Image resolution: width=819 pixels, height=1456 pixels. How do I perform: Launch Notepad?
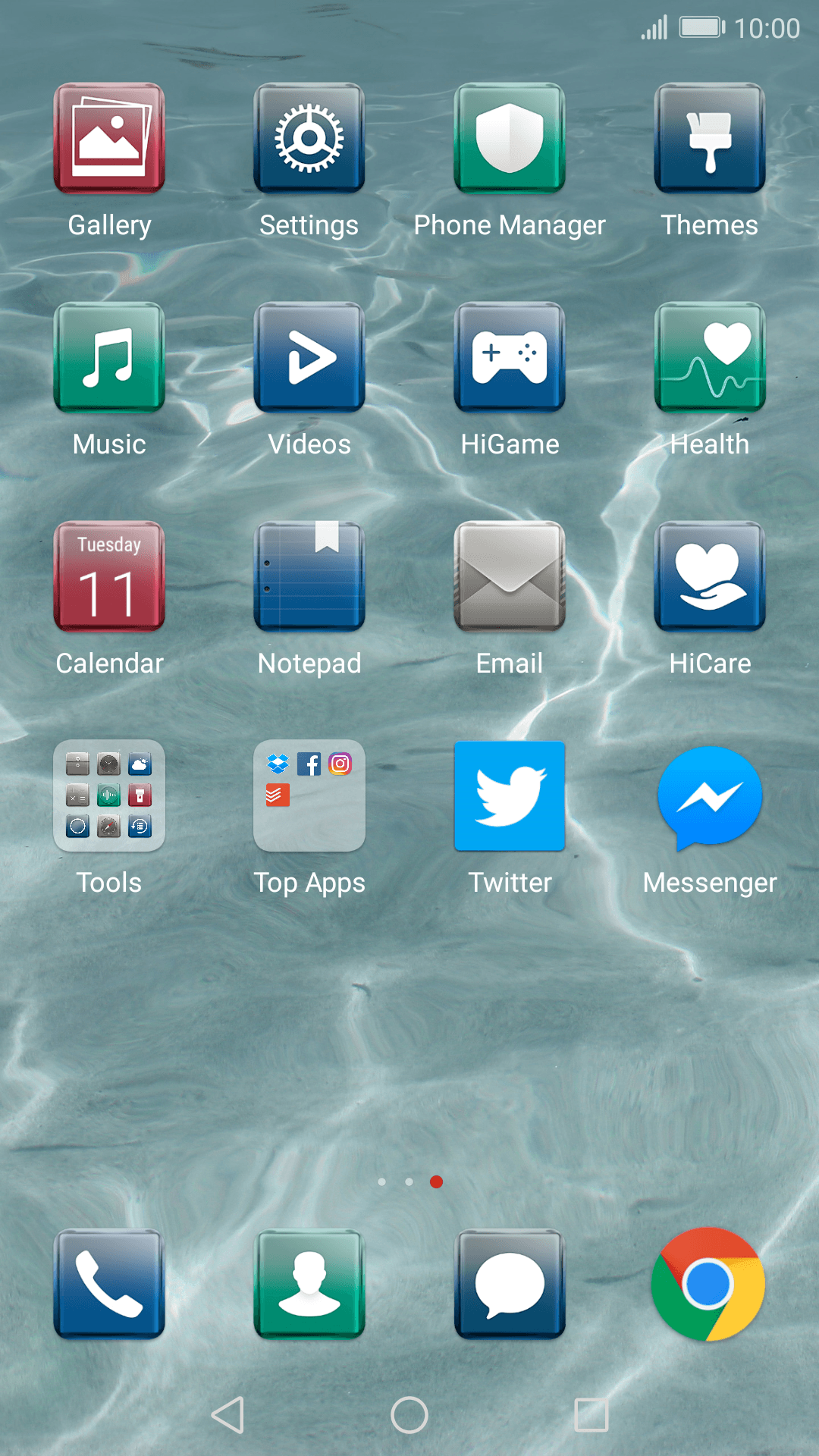click(309, 576)
